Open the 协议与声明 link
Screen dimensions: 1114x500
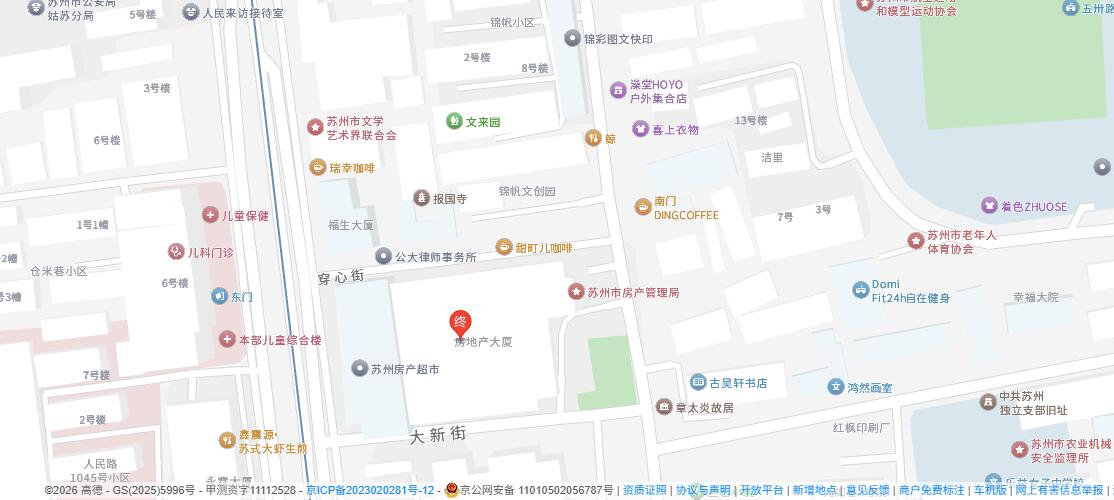(702, 490)
